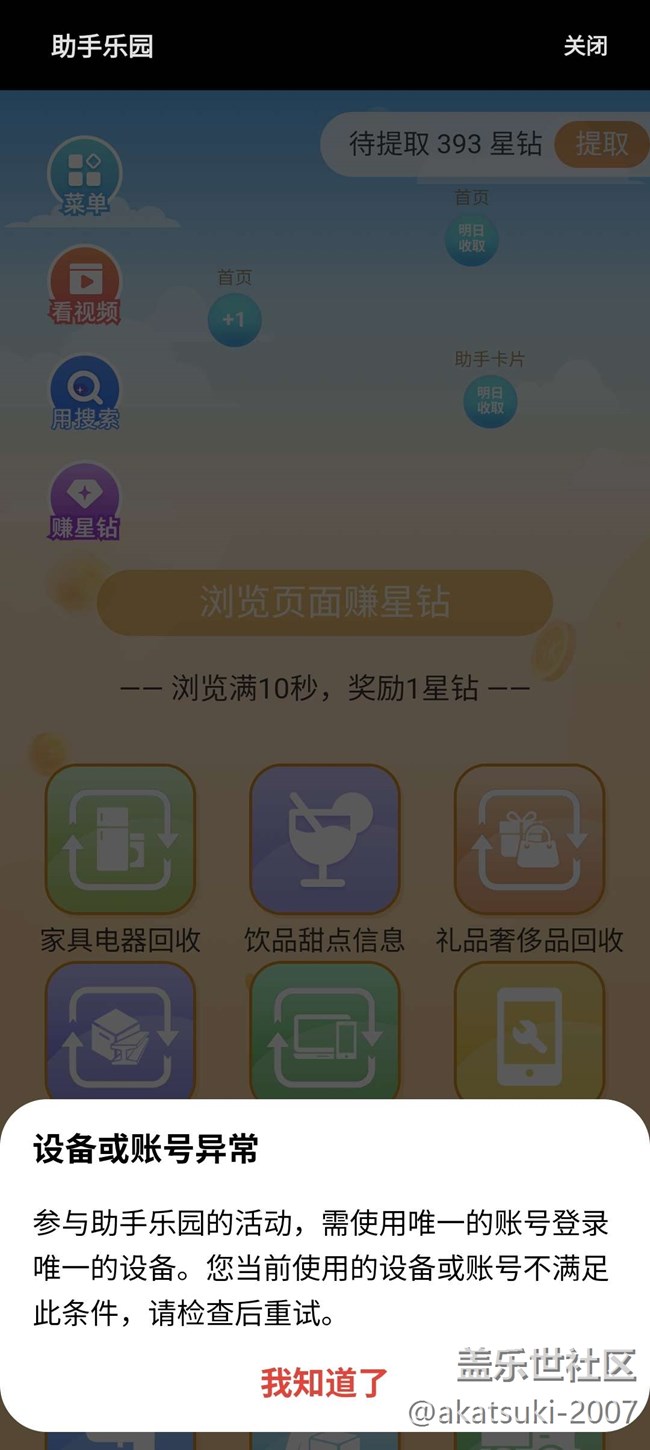Screen dimensions: 650x1450
Task: Open 家具电器回收 tile
Action: click(120, 841)
